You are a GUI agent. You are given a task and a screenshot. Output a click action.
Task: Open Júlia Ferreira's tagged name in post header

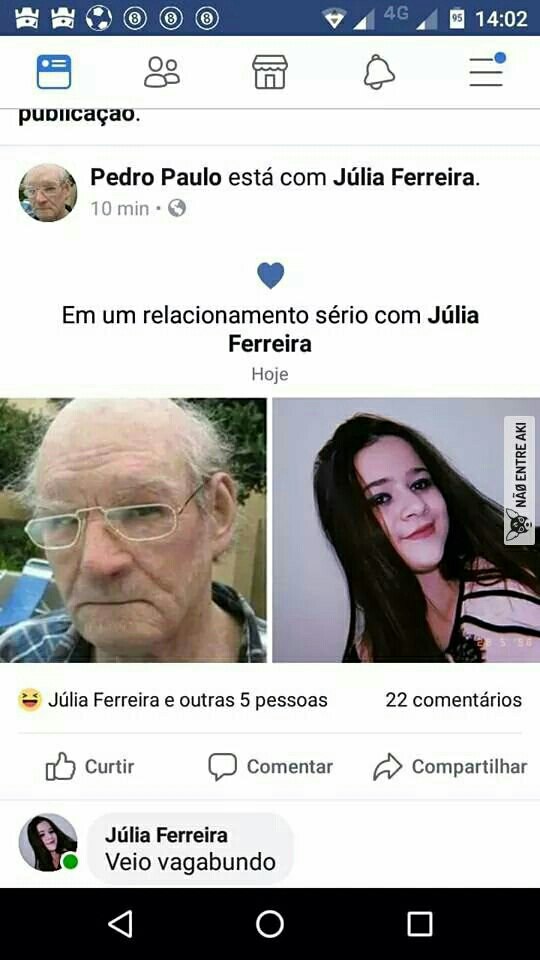pos(403,178)
